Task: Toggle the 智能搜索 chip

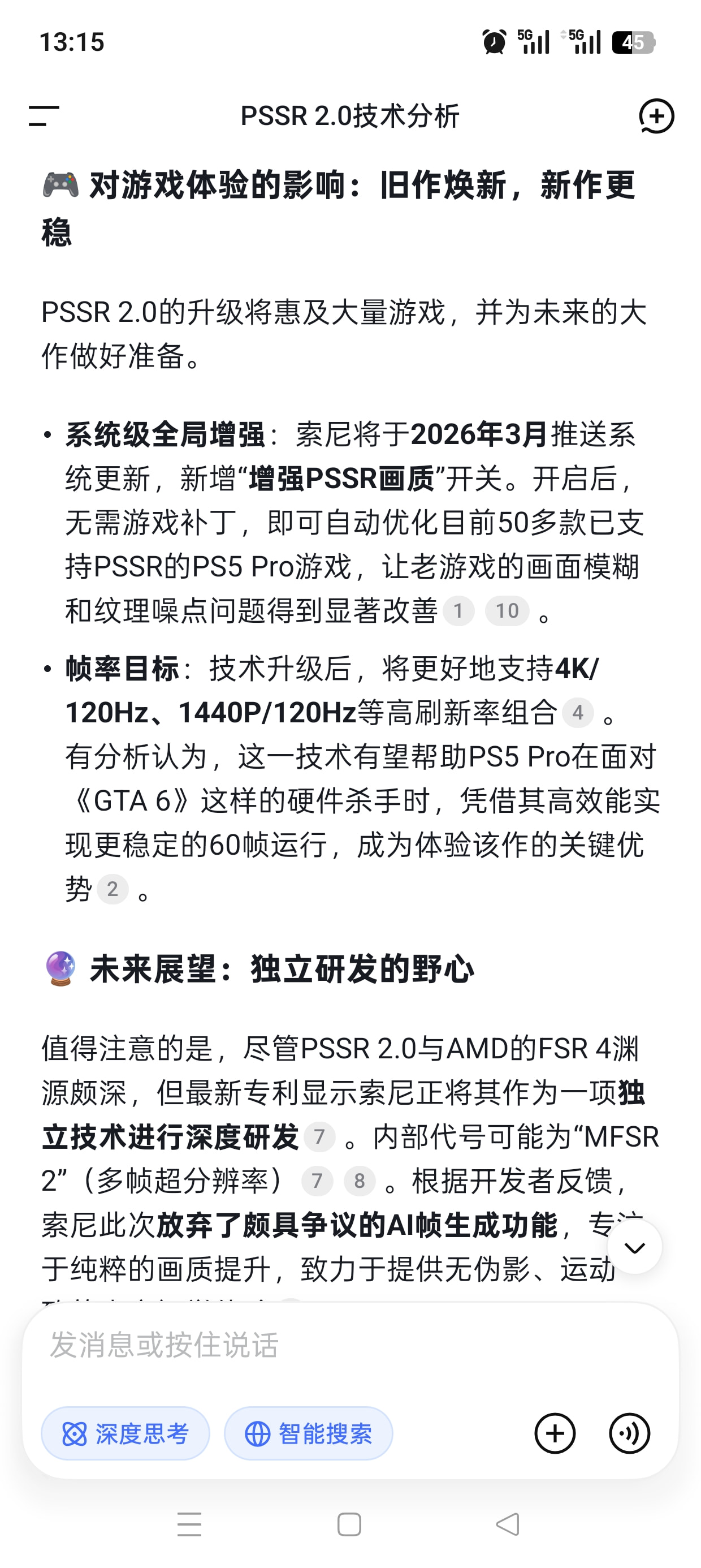Action: (x=309, y=1433)
